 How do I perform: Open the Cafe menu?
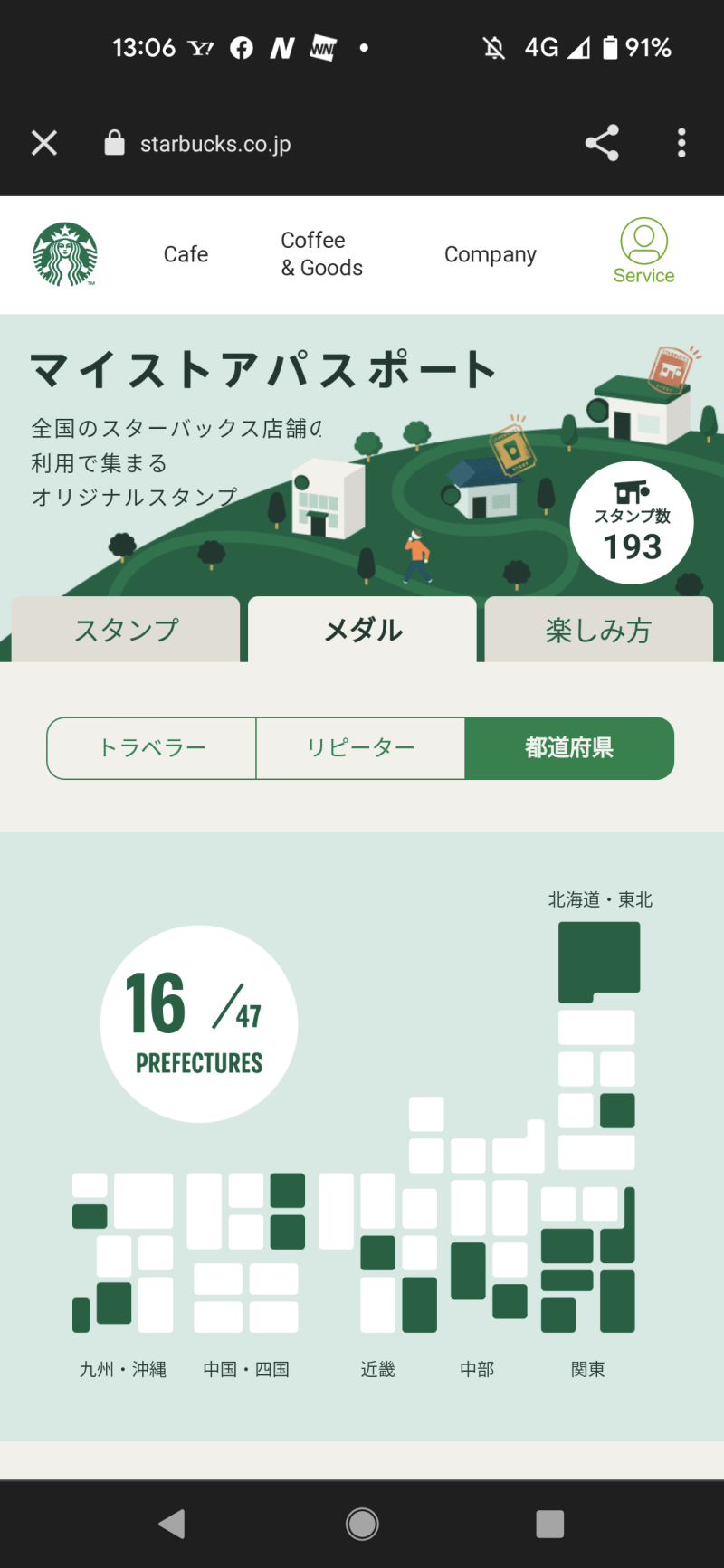point(186,254)
